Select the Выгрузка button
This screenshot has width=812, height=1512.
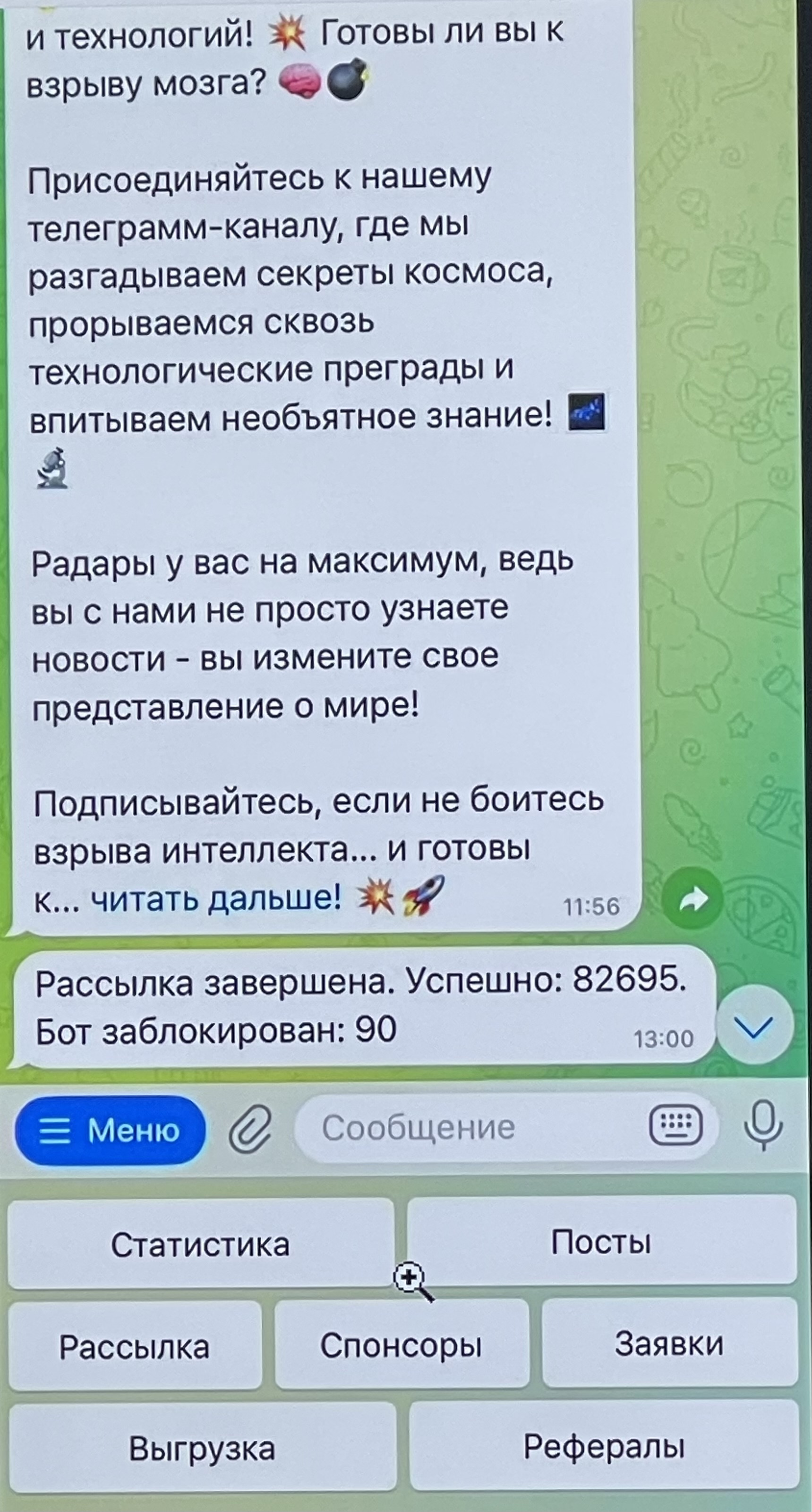[x=203, y=1448]
